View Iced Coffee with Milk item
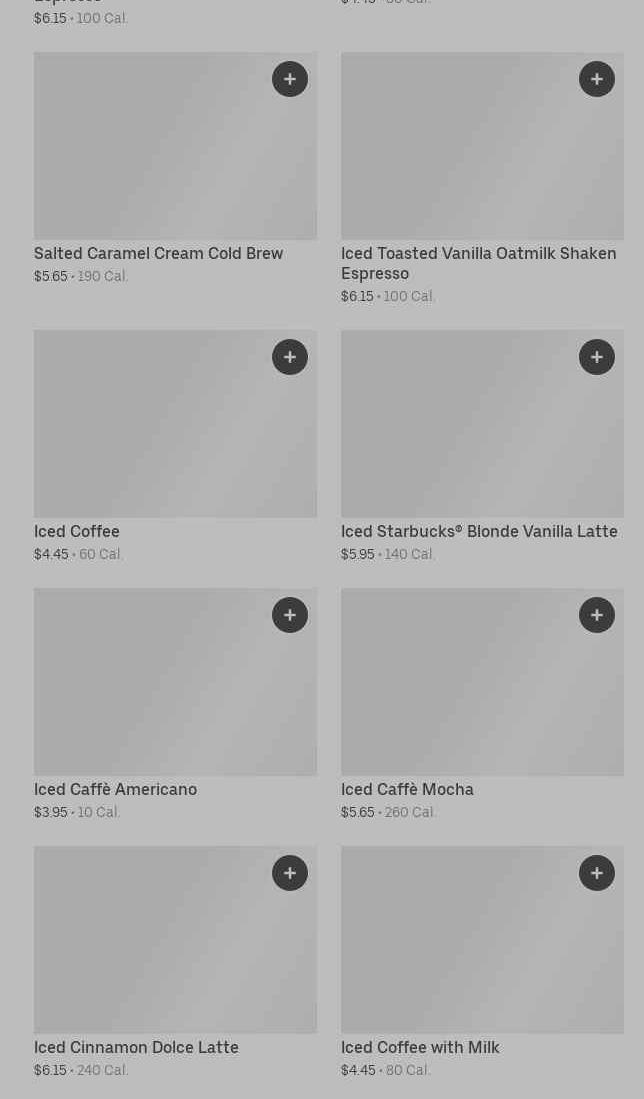This screenshot has width=644, height=1099. coord(420,1048)
